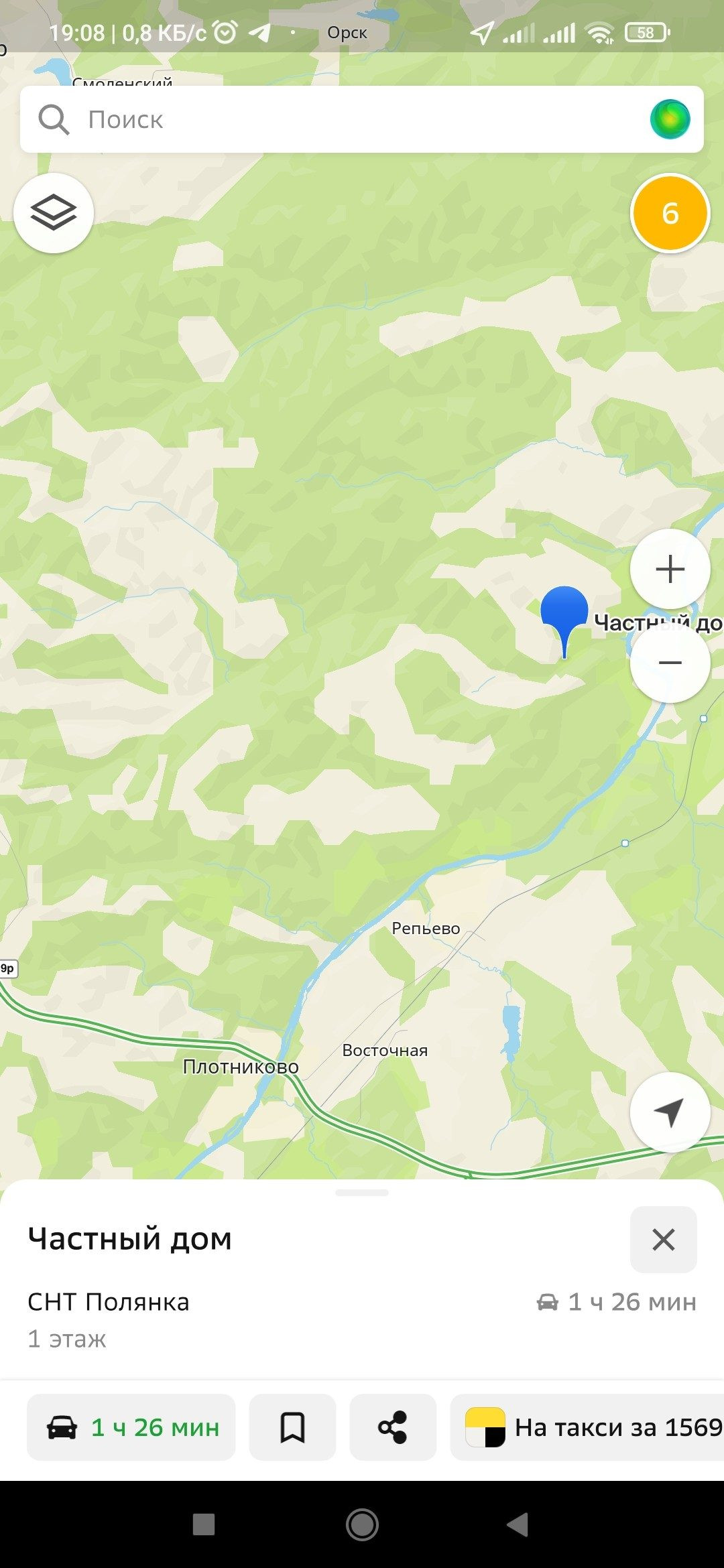Close the Частный дом card

pyautogui.click(x=664, y=1240)
